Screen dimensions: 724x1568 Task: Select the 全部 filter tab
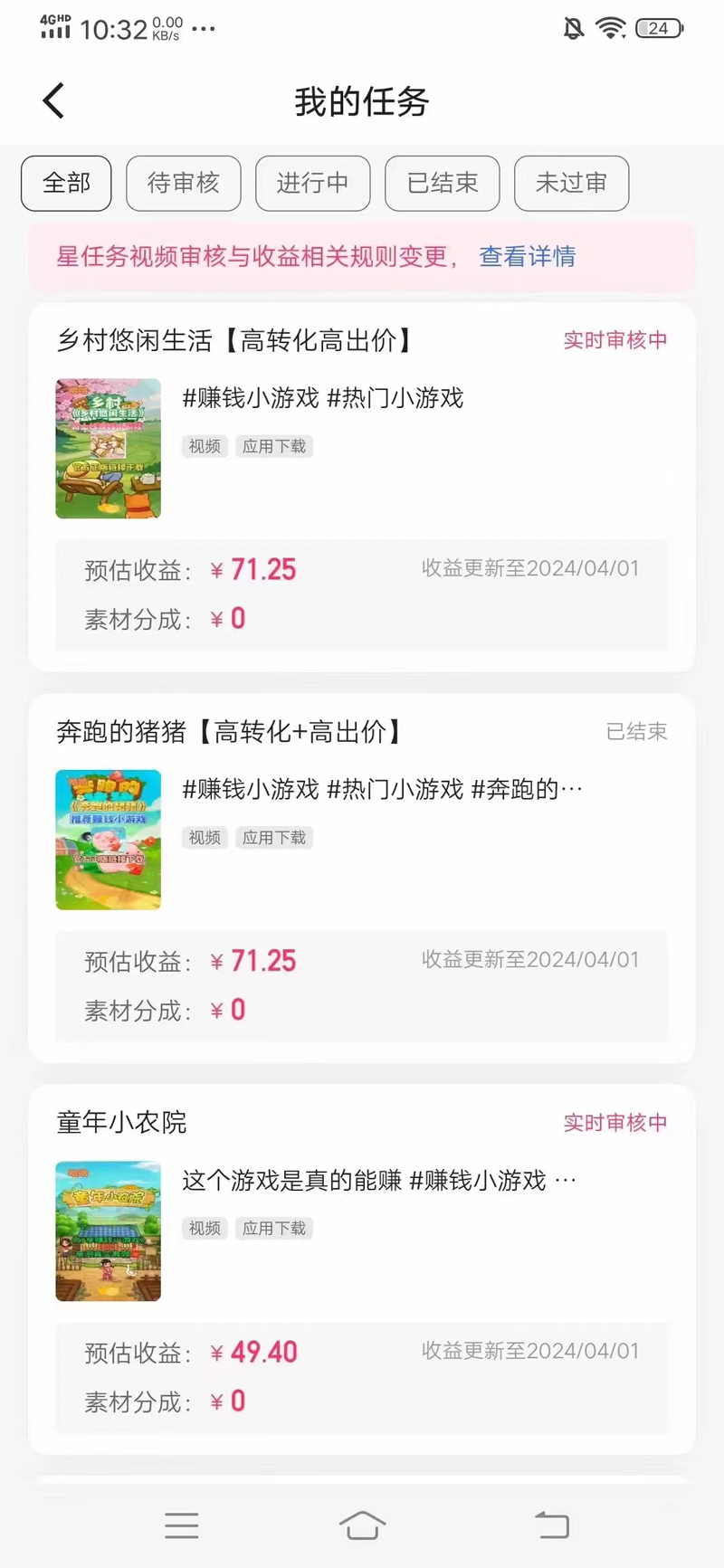(66, 184)
